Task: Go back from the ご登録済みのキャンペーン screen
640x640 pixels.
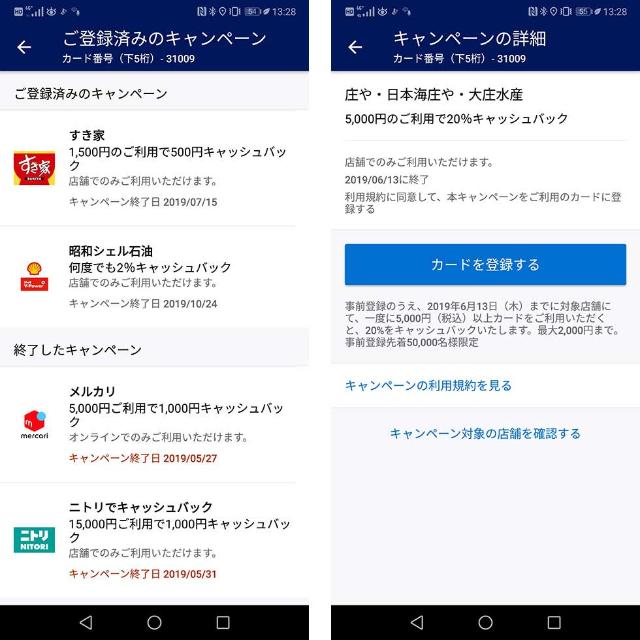Action: tap(24, 47)
